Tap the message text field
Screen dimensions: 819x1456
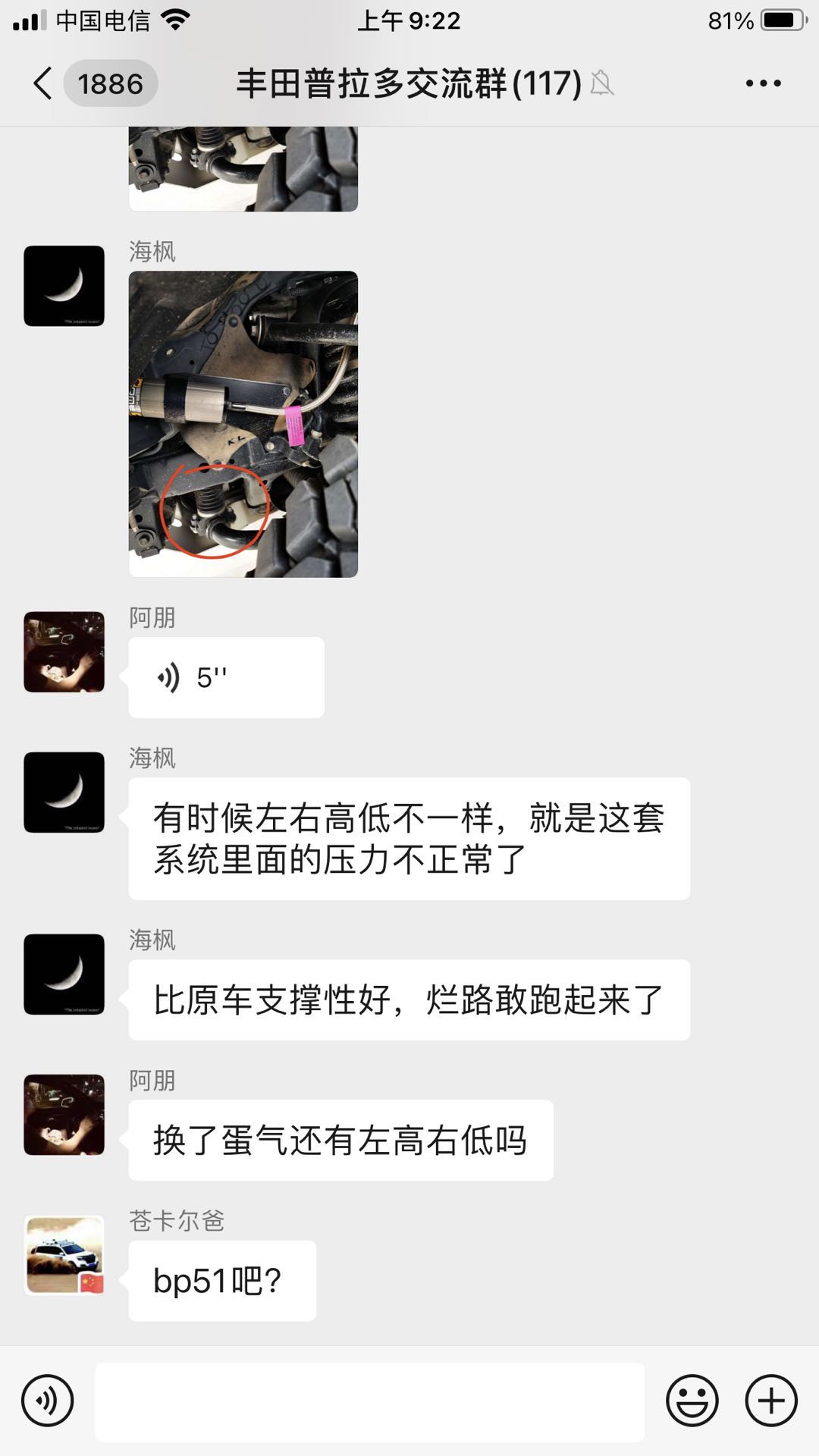(x=369, y=1401)
